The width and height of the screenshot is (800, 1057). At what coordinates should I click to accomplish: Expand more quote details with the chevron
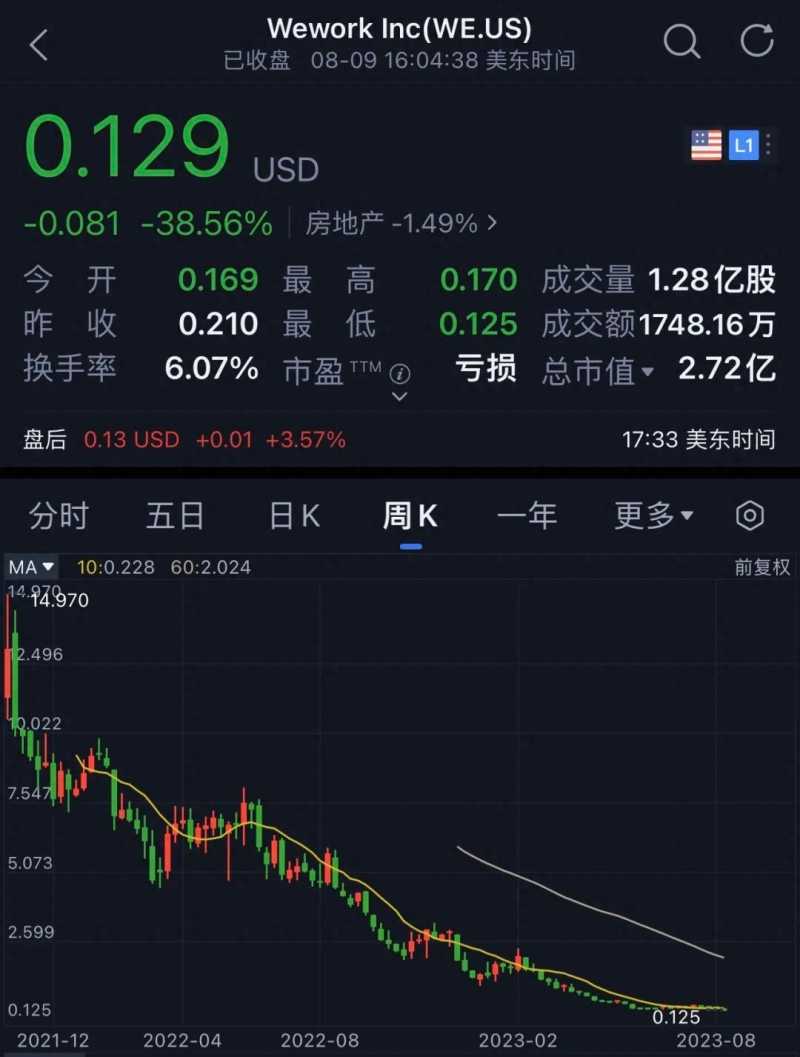click(x=400, y=397)
